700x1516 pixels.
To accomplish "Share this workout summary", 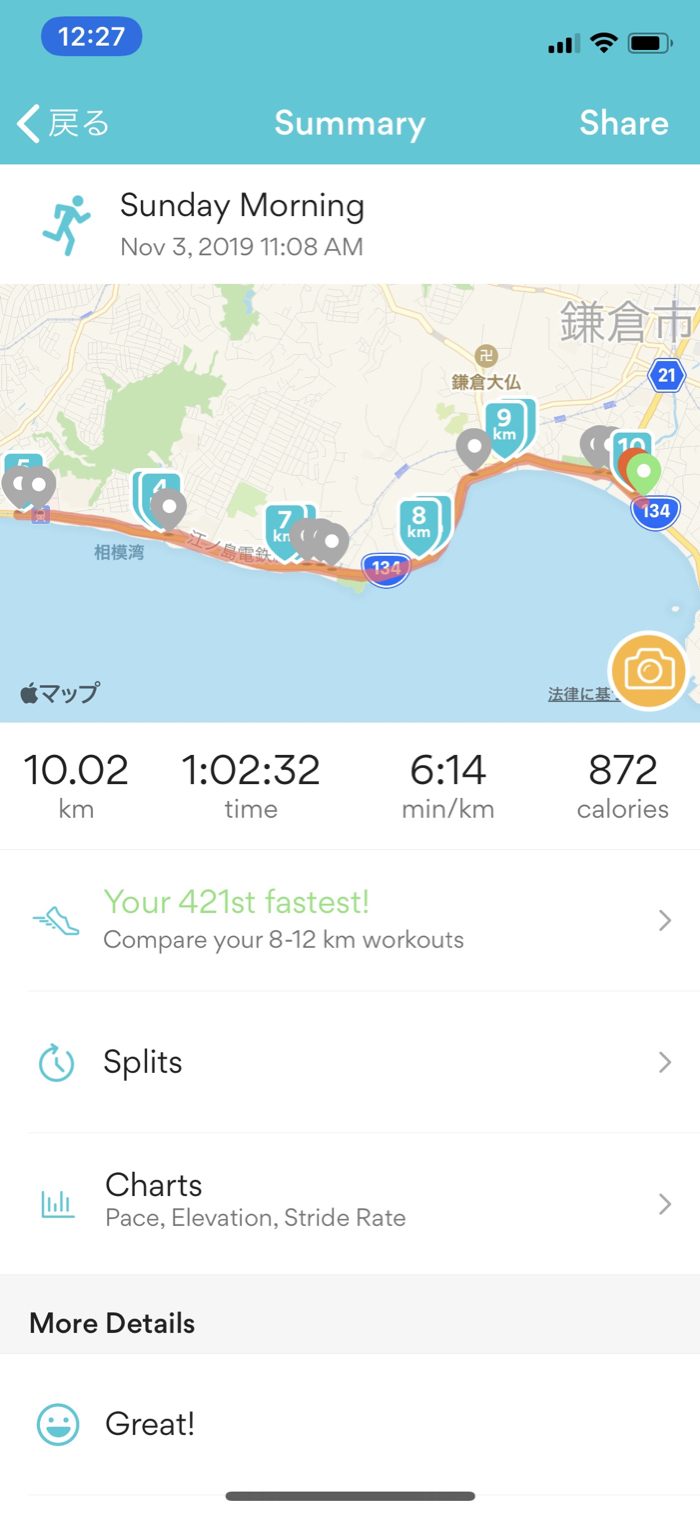I will pyautogui.click(x=623, y=123).
